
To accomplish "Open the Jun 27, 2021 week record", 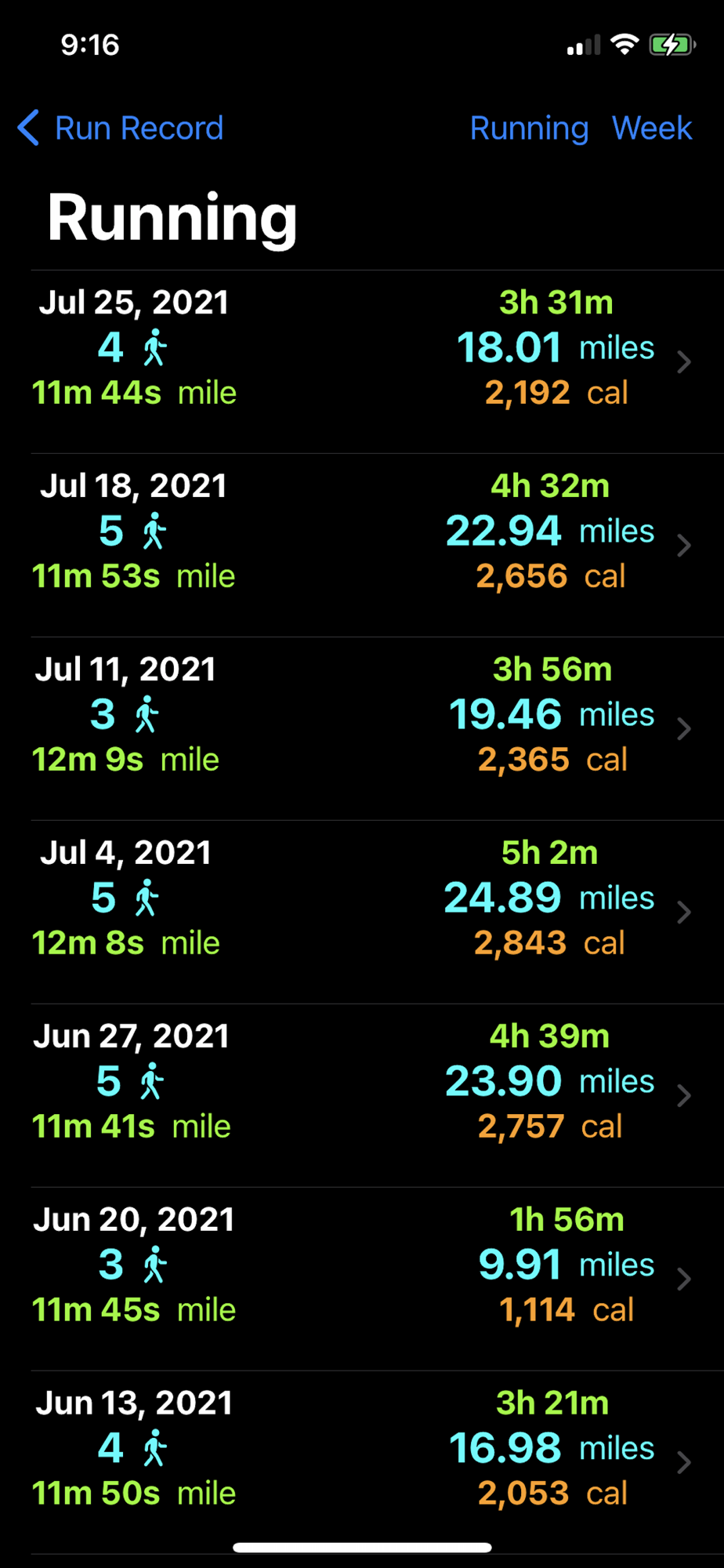I will (x=377, y=1095).
